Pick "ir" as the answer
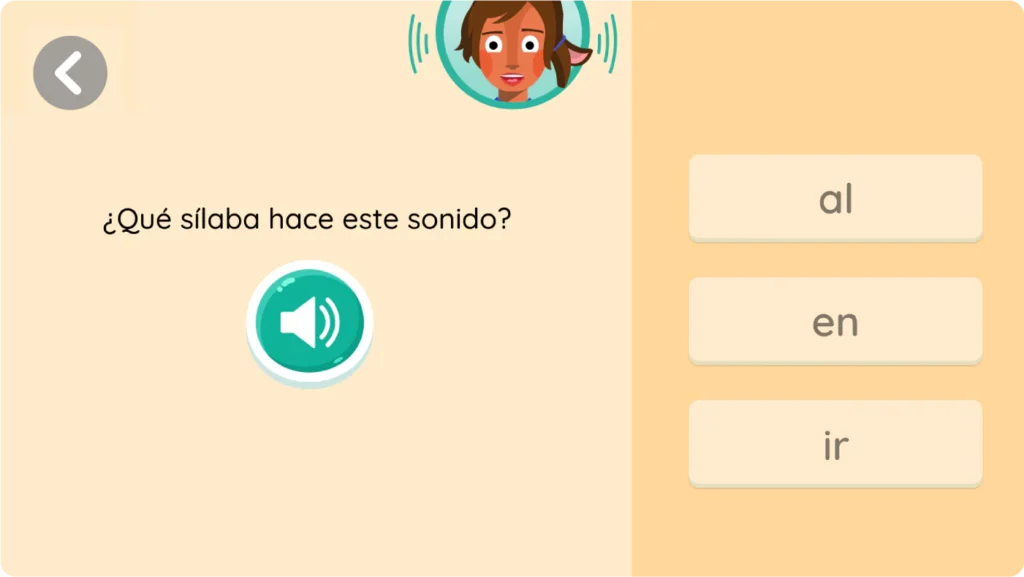 click(x=835, y=444)
